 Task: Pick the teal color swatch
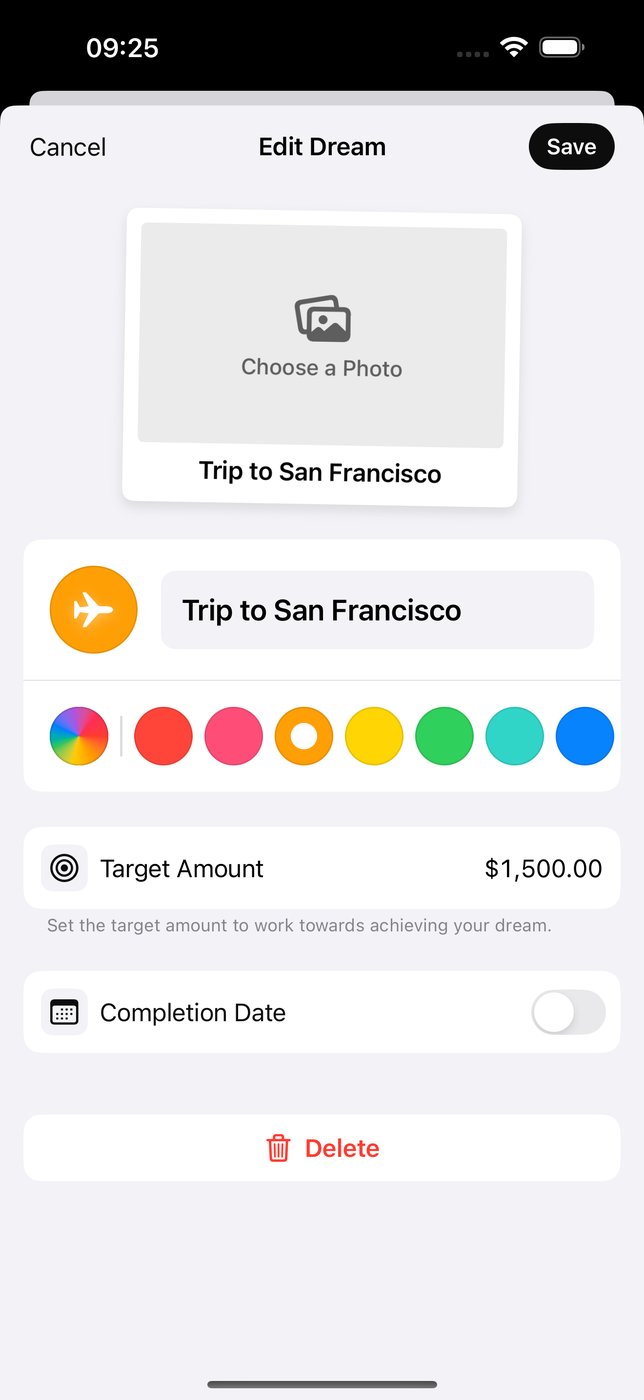[x=515, y=736]
